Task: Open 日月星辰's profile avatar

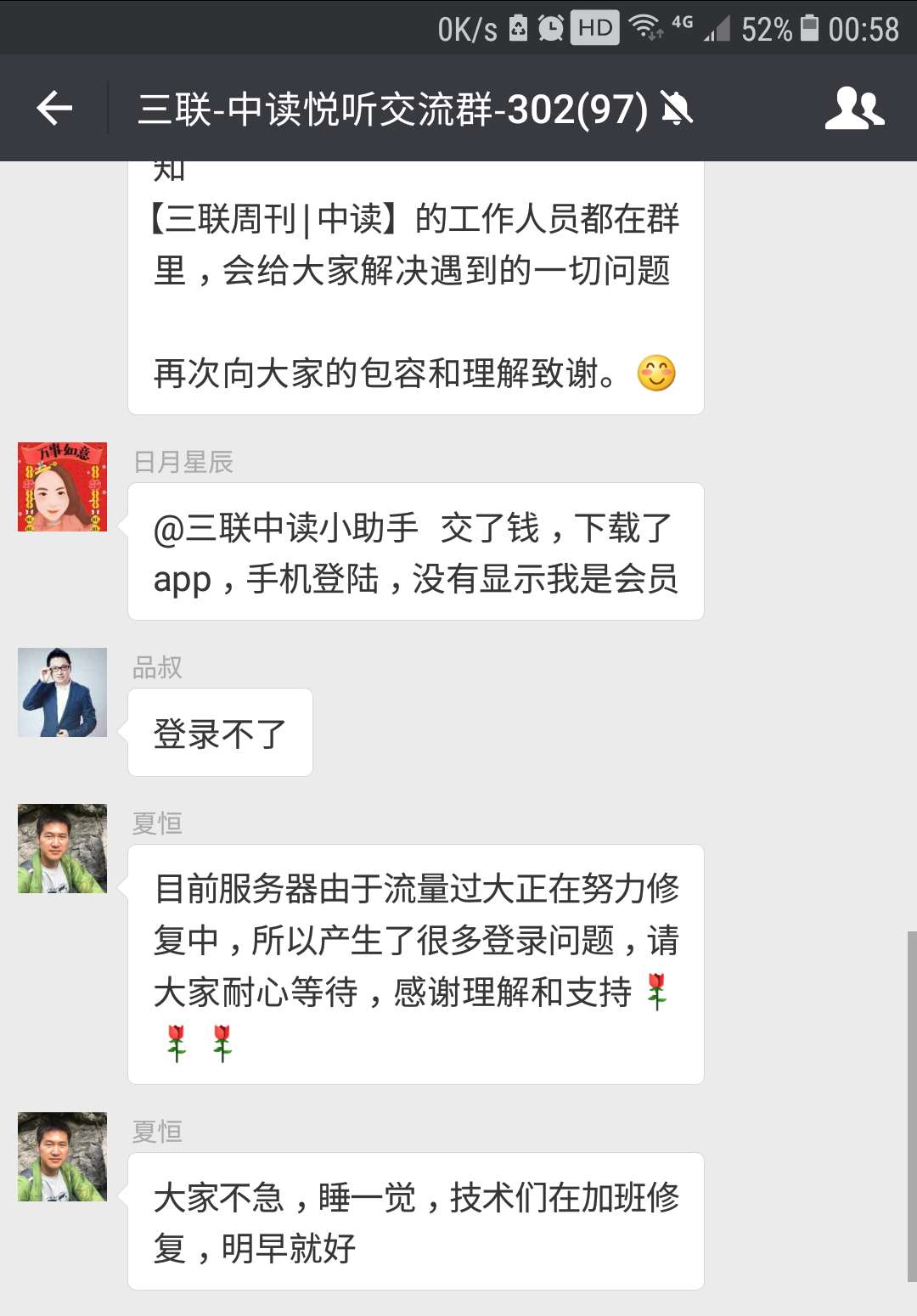Action: [62, 488]
